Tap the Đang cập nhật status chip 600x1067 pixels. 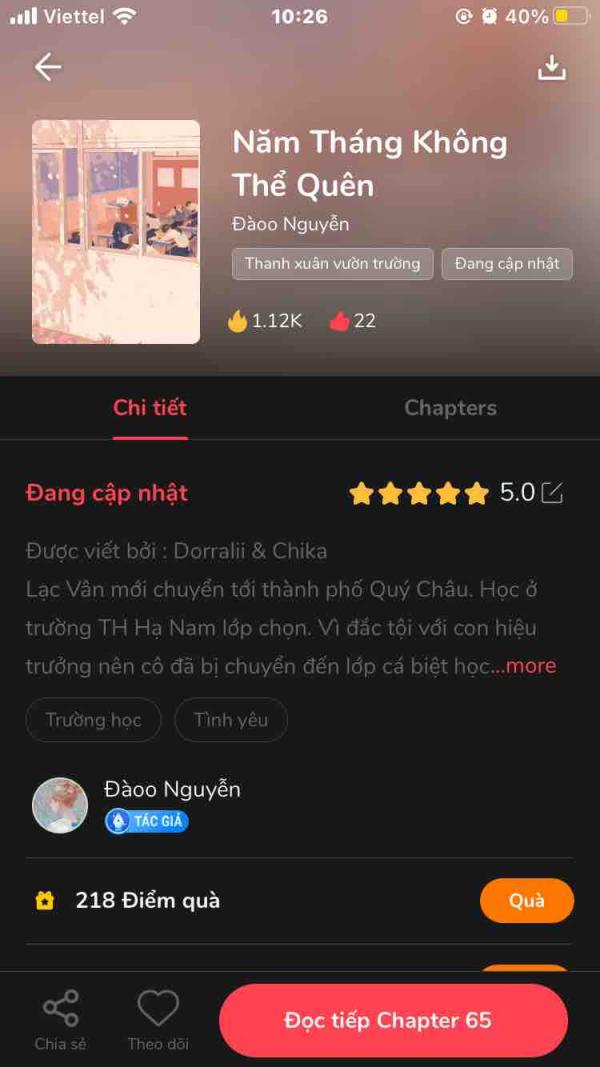[507, 264]
